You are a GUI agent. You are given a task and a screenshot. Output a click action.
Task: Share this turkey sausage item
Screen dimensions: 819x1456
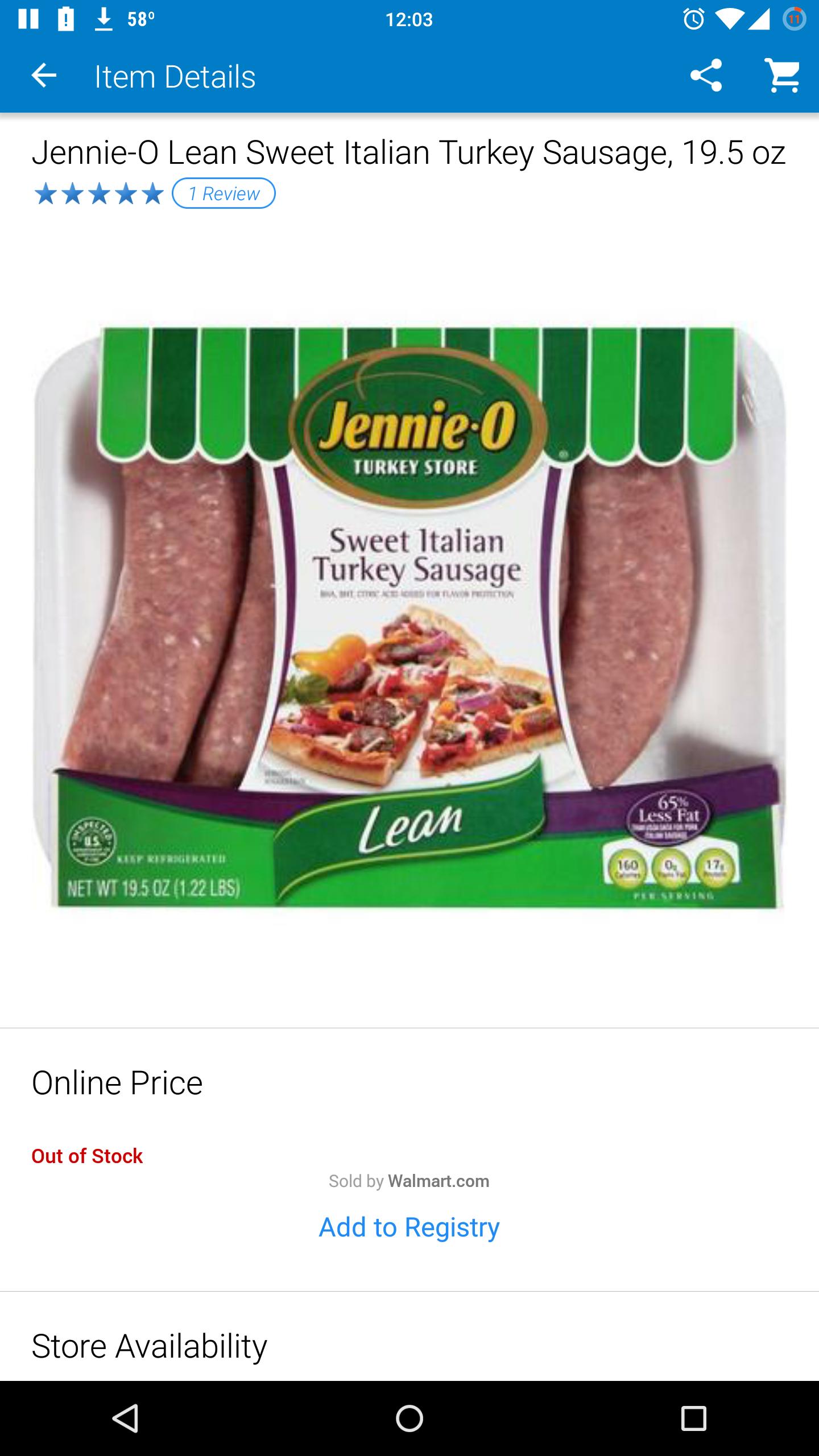(706, 76)
